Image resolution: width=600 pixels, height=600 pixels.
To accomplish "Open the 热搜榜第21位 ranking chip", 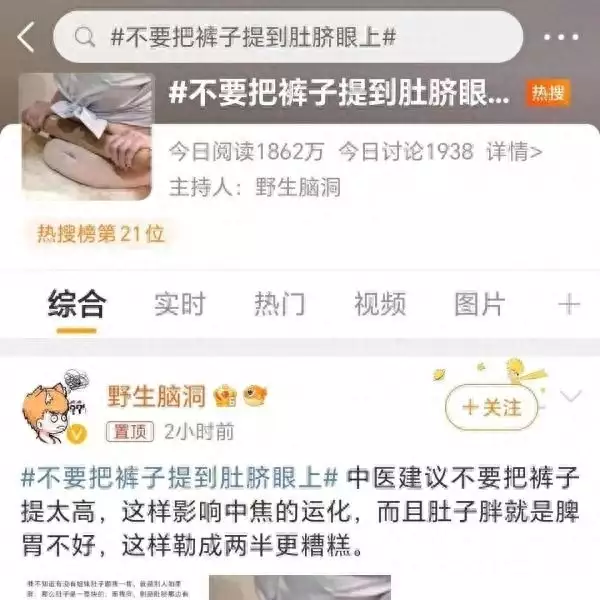I will [100, 234].
